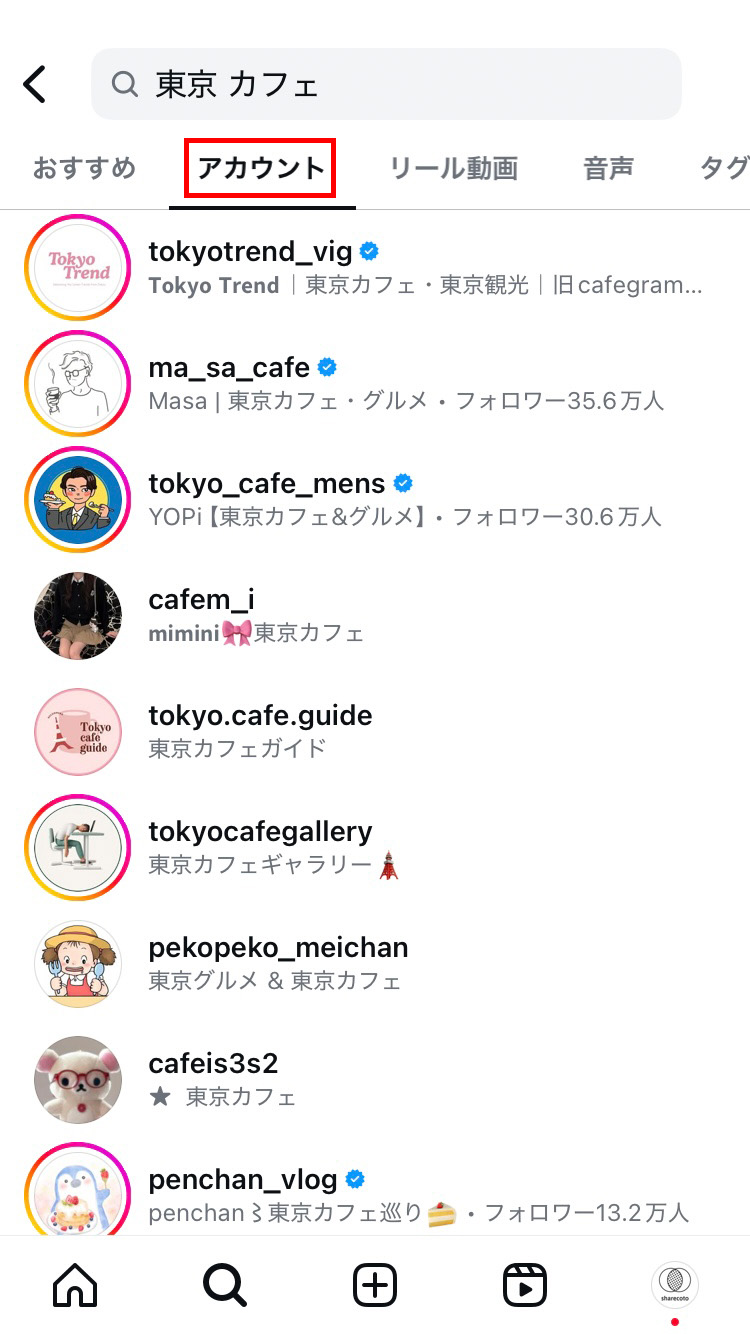Create a new post with plus icon
The height and width of the screenshot is (1334, 750).
(x=375, y=1285)
